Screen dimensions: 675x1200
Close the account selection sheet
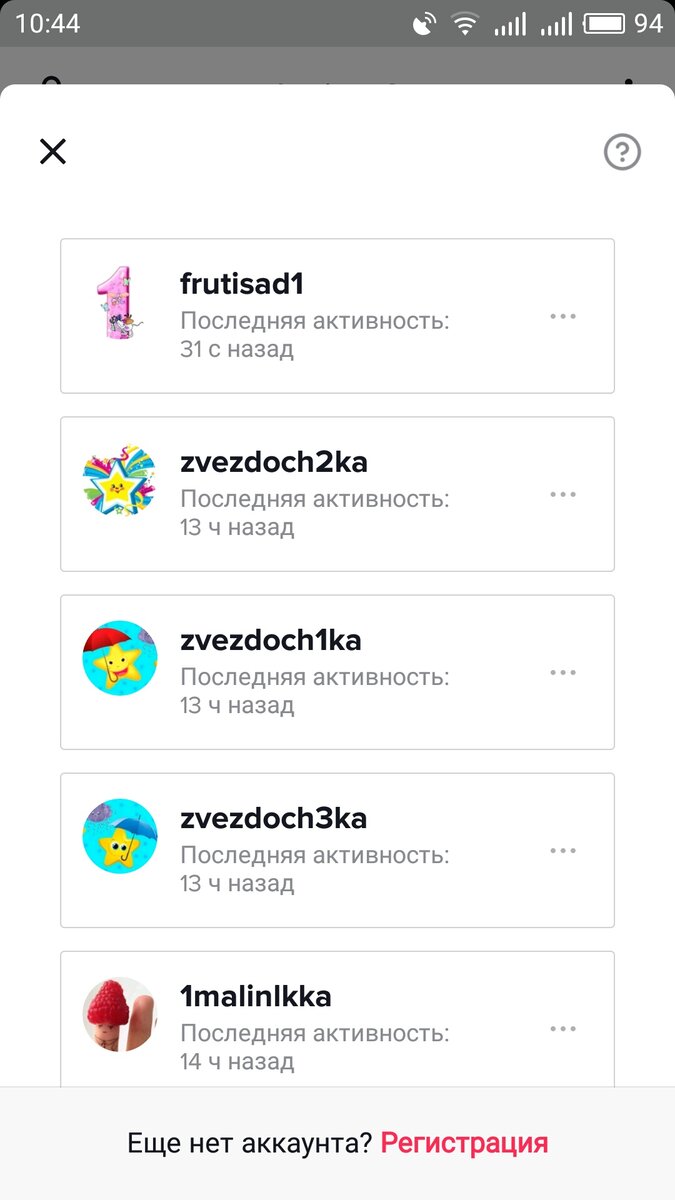point(52,152)
